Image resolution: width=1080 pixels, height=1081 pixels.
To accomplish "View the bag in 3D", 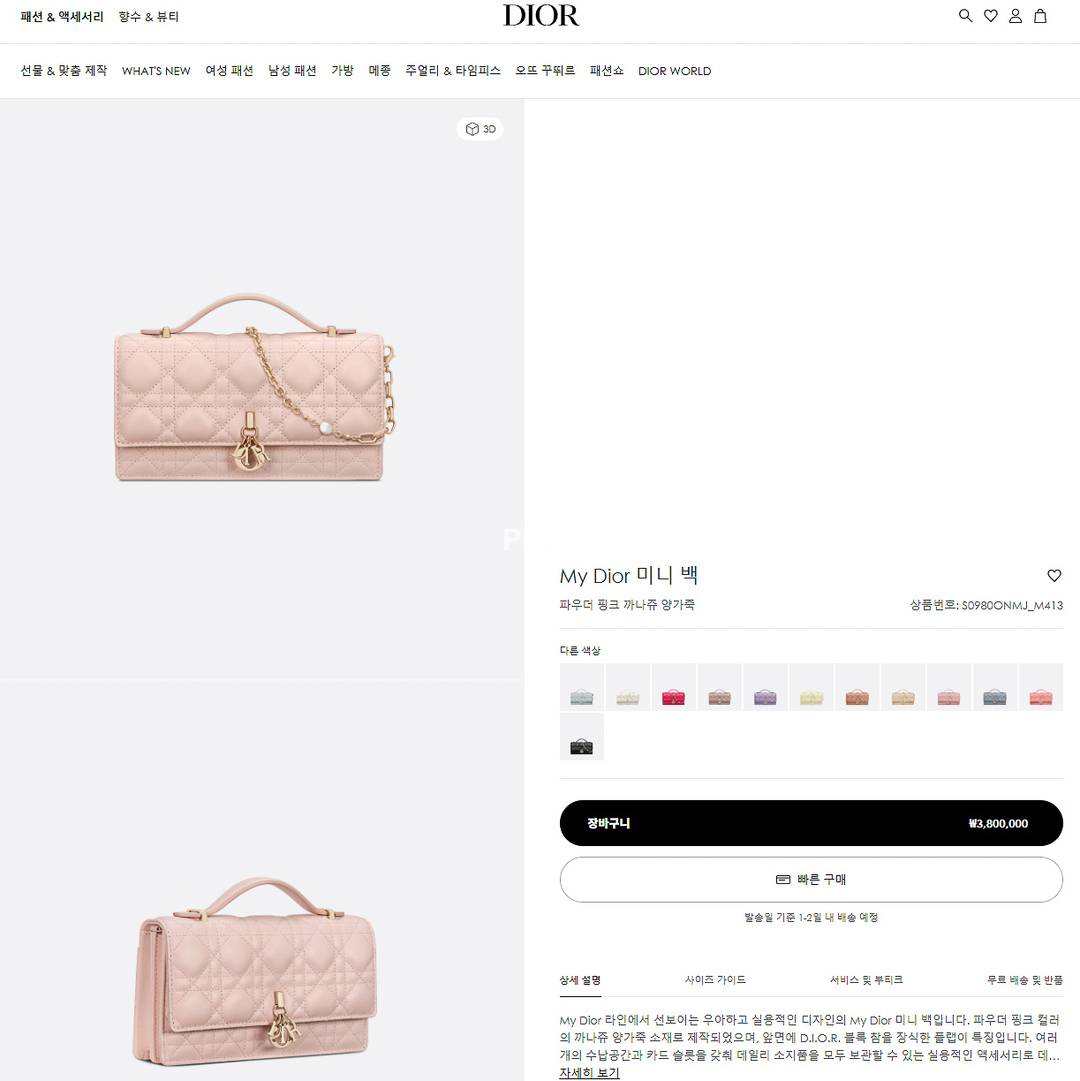I will pyautogui.click(x=480, y=129).
